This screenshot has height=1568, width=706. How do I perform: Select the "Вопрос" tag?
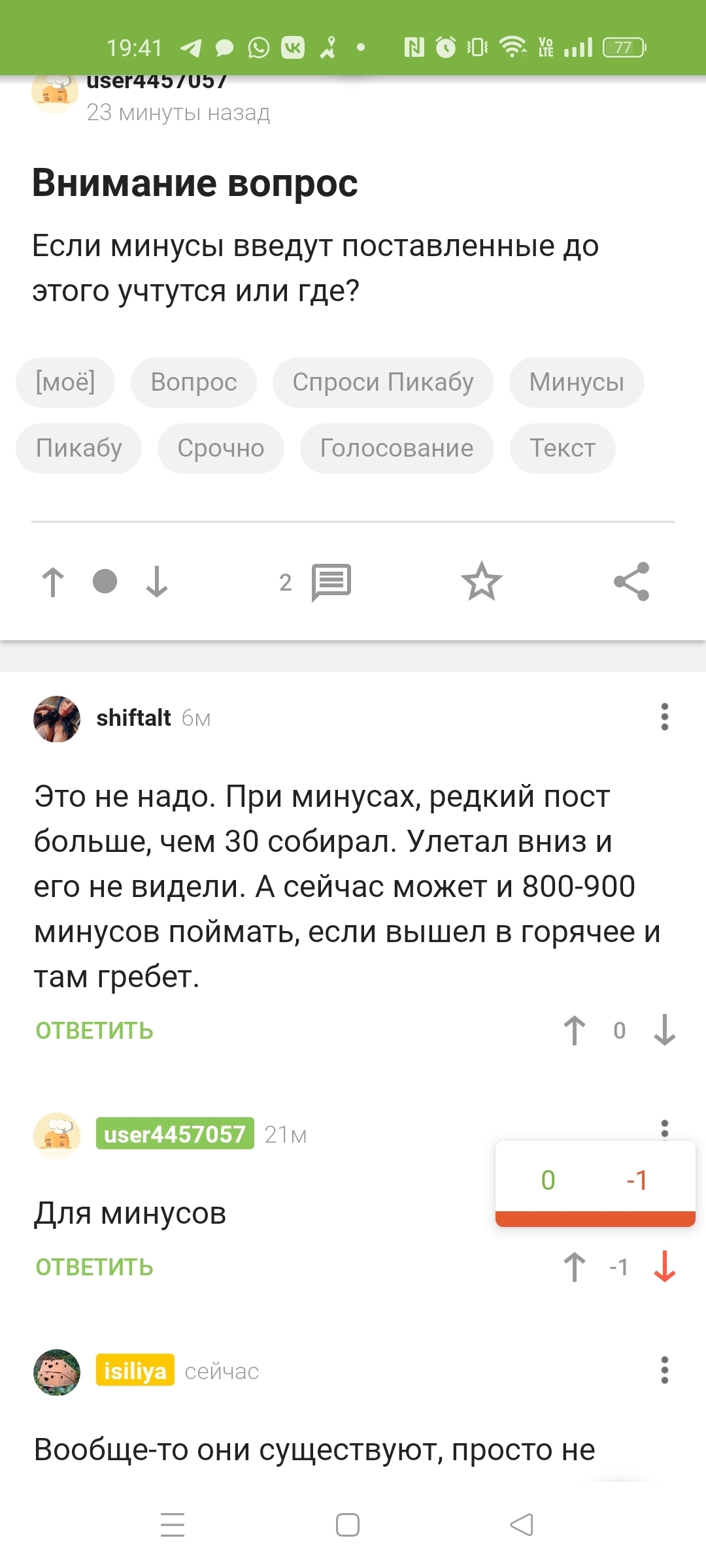pyautogui.click(x=193, y=382)
